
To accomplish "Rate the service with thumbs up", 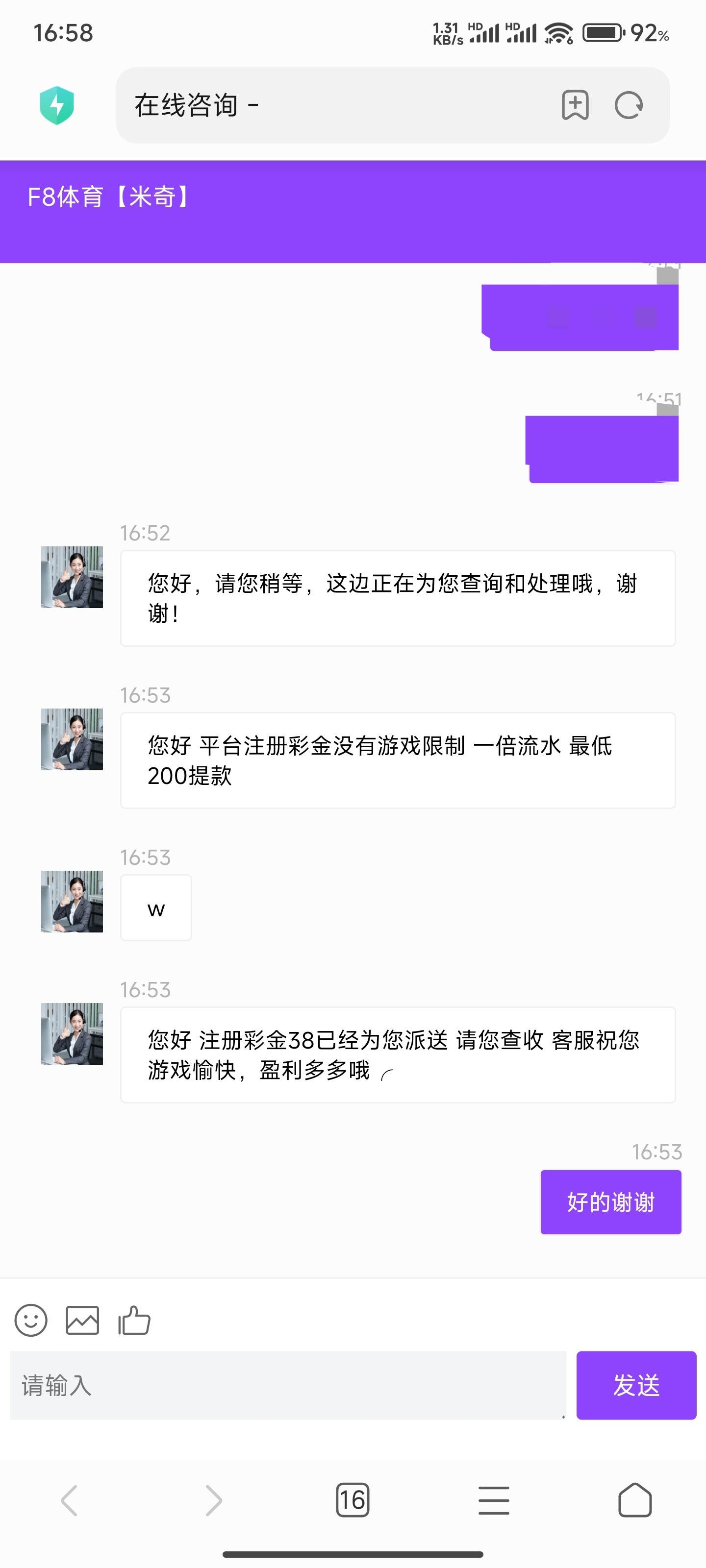I will click(x=134, y=1320).
